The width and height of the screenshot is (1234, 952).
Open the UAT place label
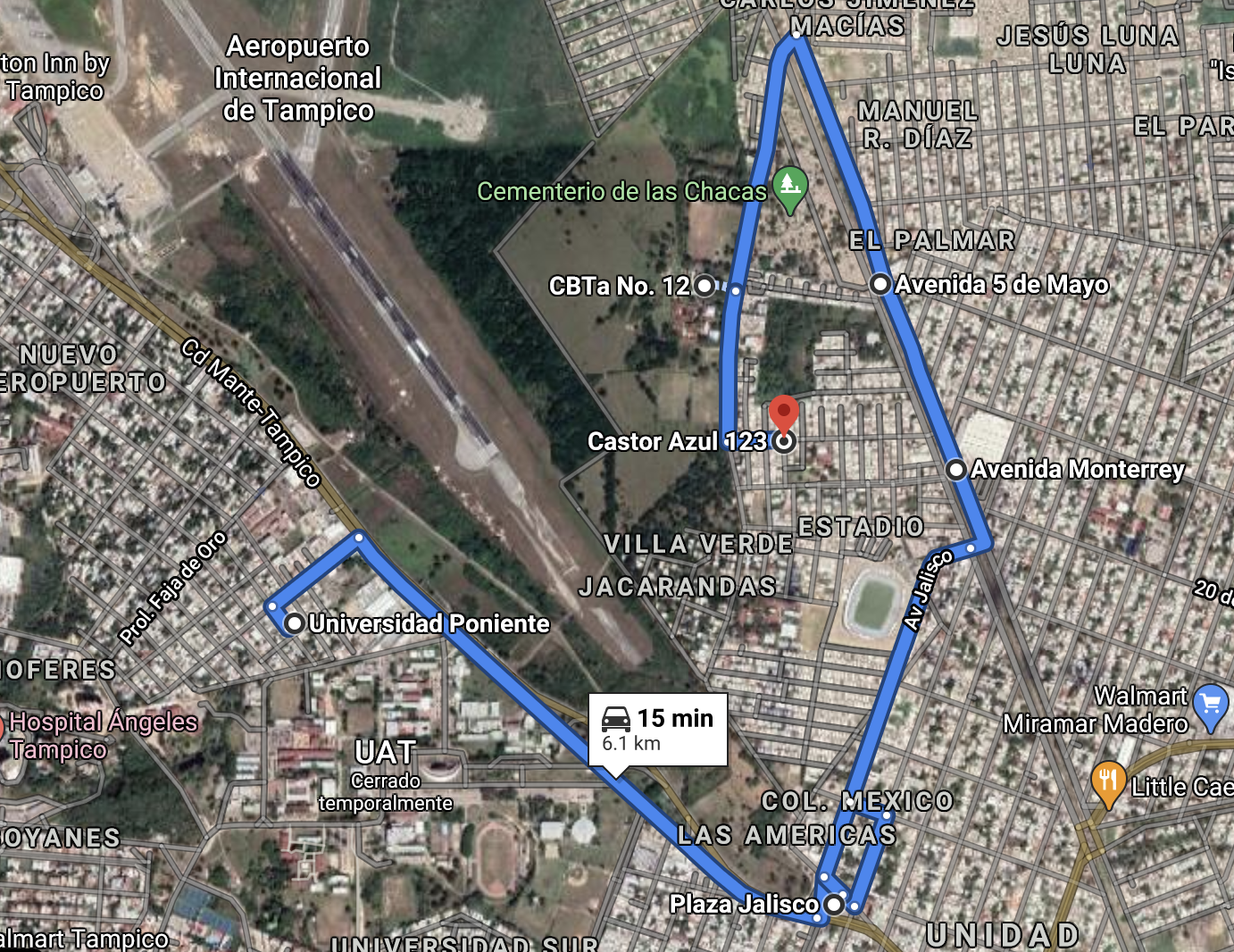click(386, 753)
